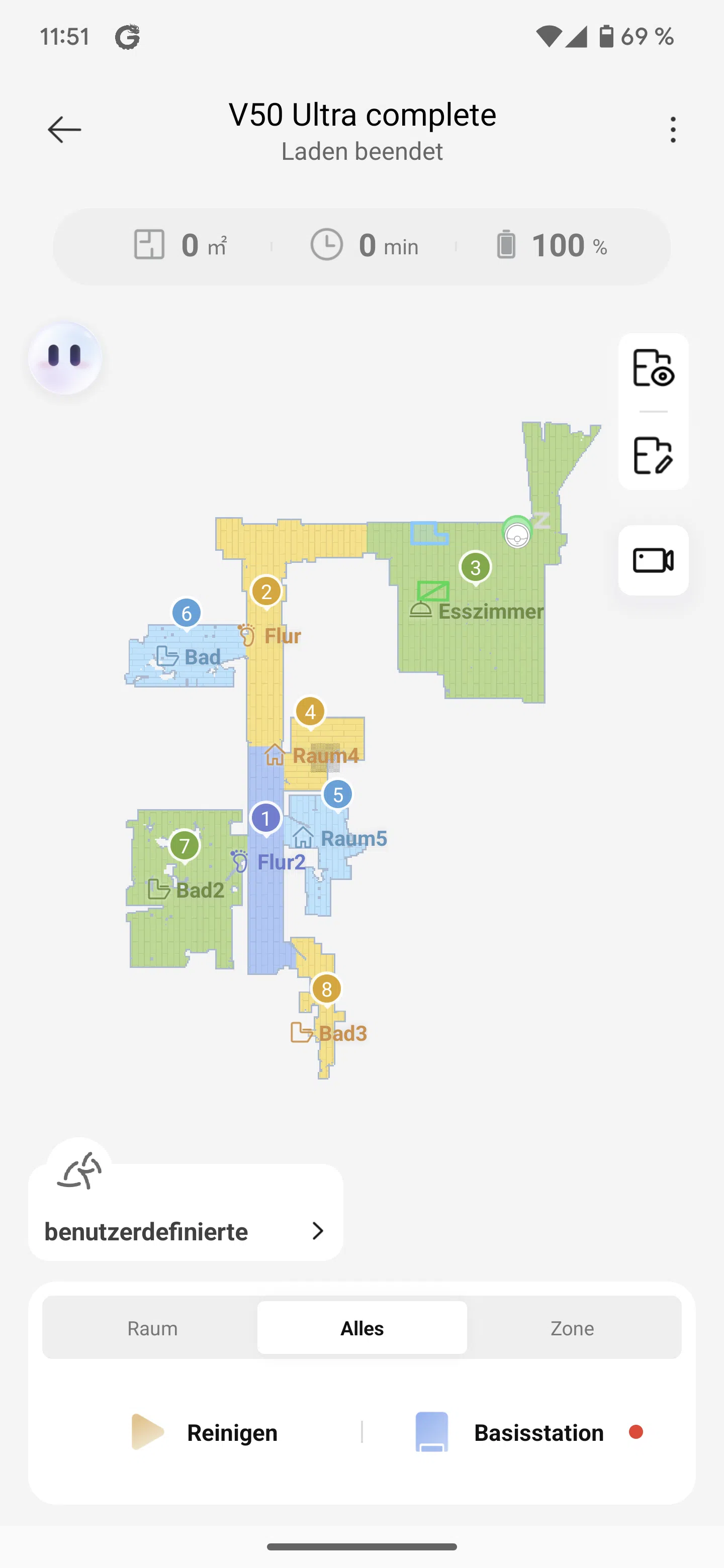Open the Basisstation options
This screenshot has height=1568, width=724.
pos(527,1432)
